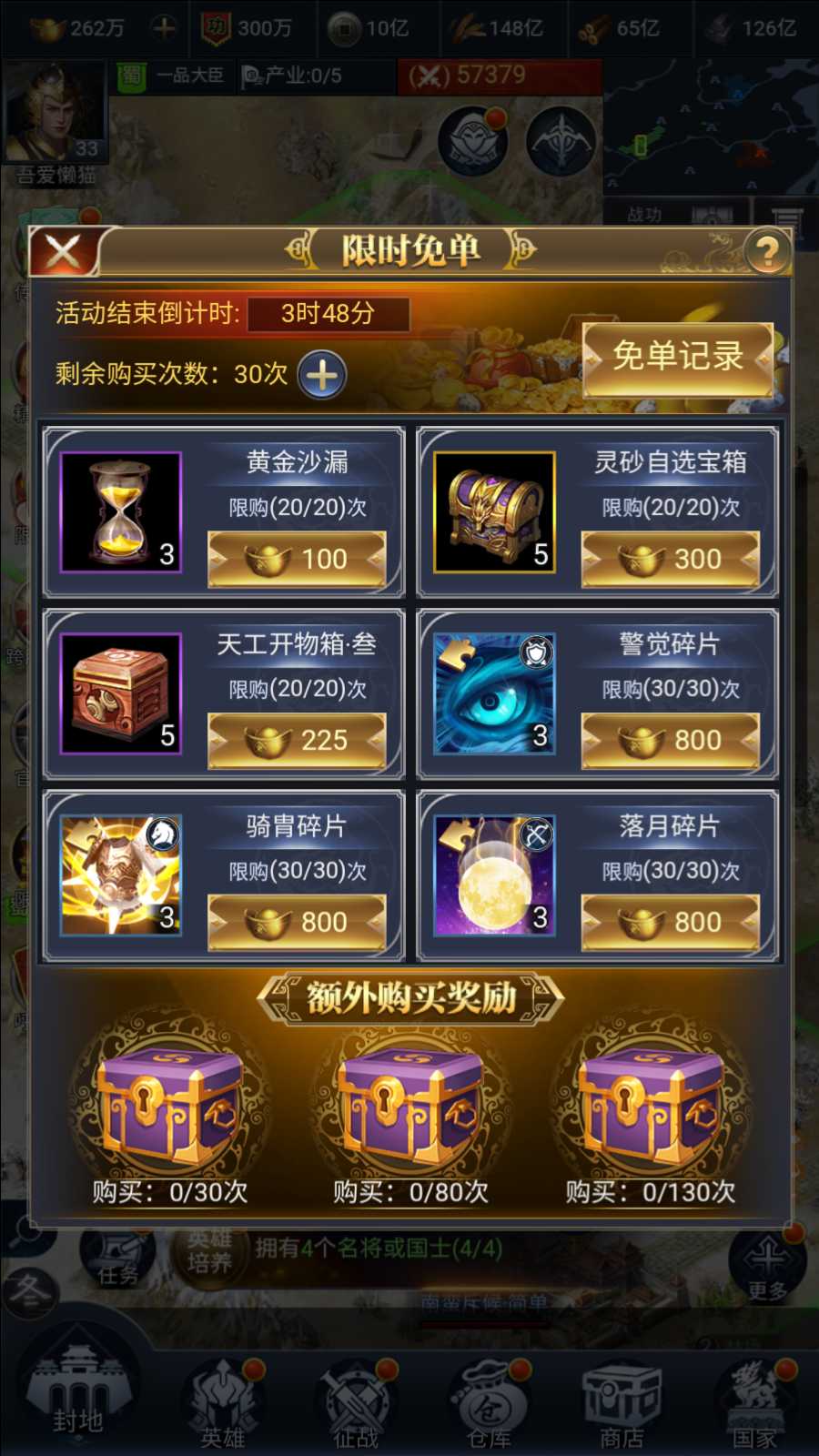View the 黄金沙漏 item icon
This screenshot has height=1456, width=819.
pyautogui.click(x=121, y=512)
